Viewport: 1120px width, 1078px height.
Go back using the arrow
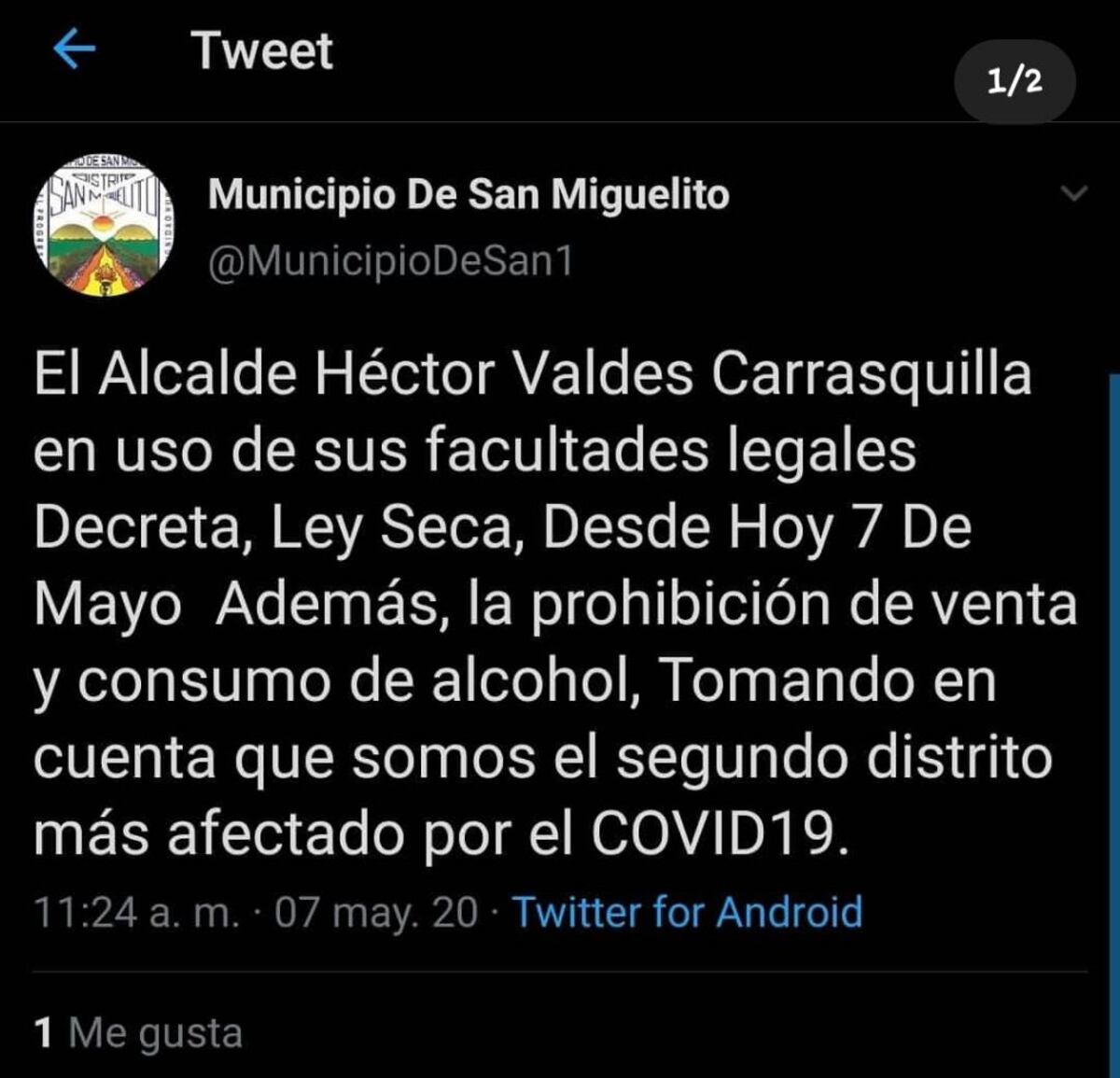(x=75, y=49)
